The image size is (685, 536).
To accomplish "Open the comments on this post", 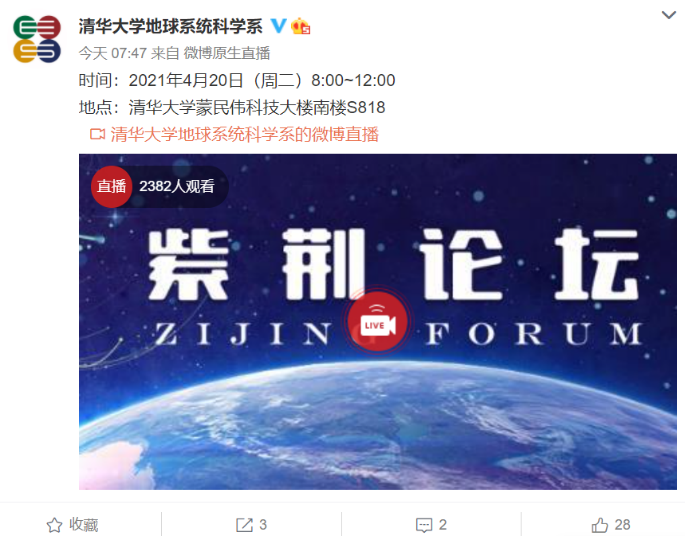I will [431, 524].
